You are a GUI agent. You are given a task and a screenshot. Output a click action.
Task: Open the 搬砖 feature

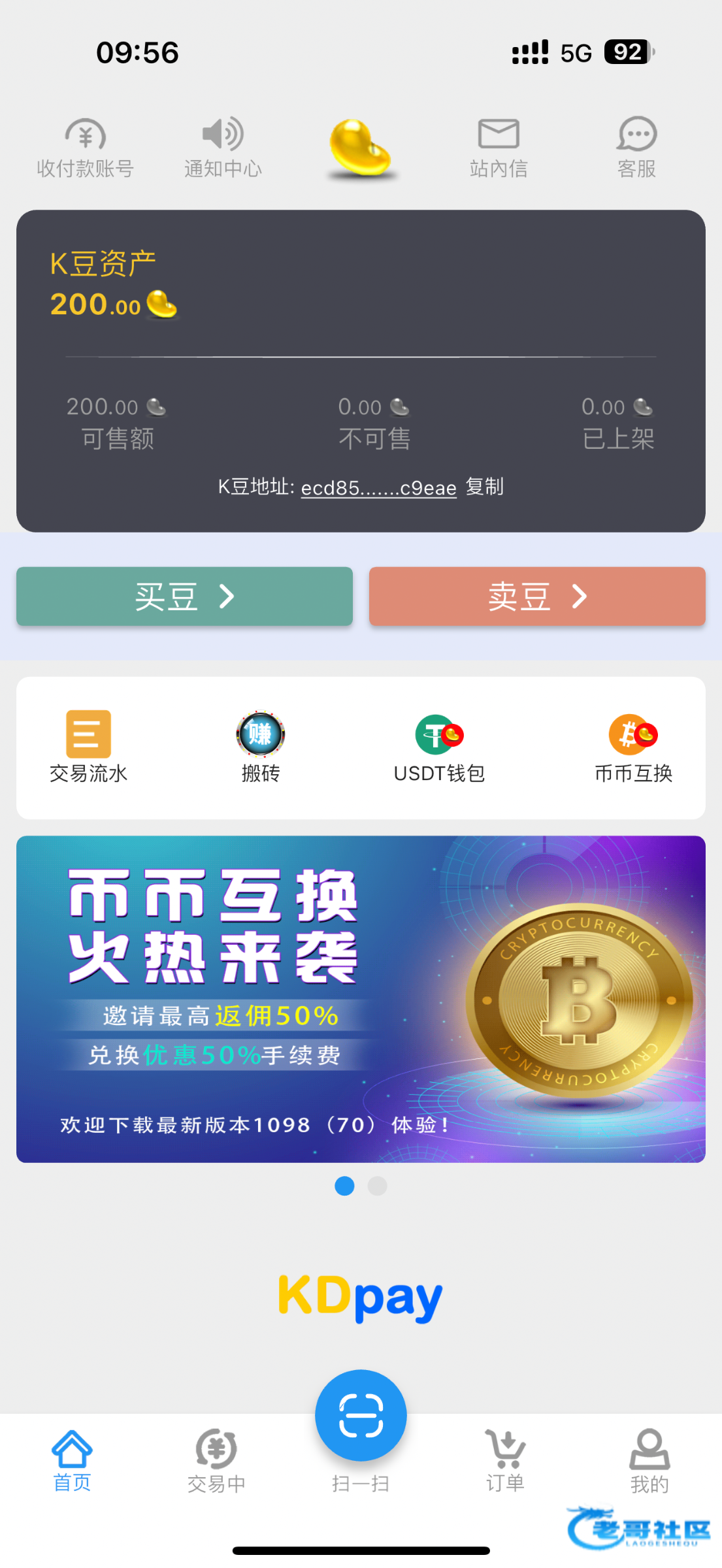(261, 747)
